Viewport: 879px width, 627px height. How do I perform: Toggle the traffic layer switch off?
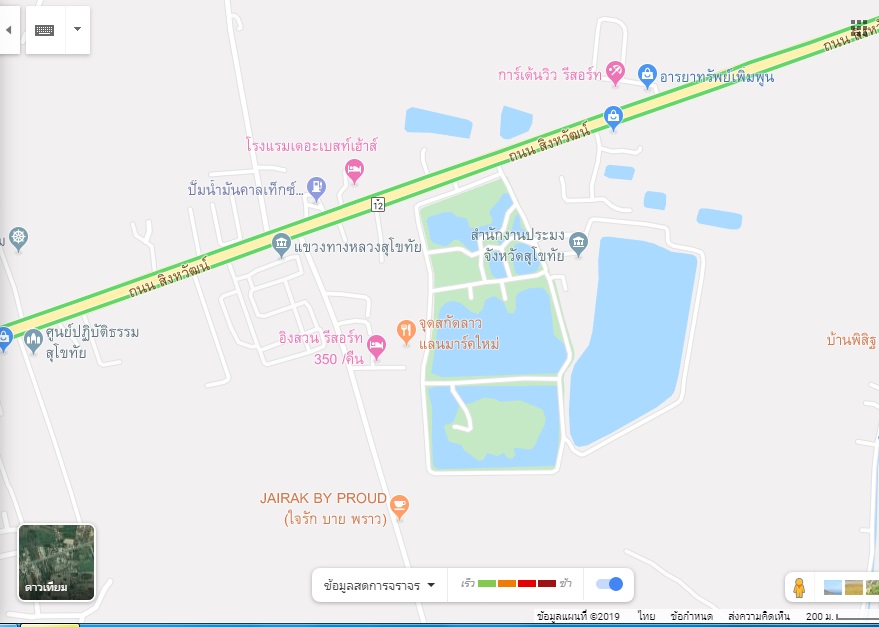(x=609, y=584)
